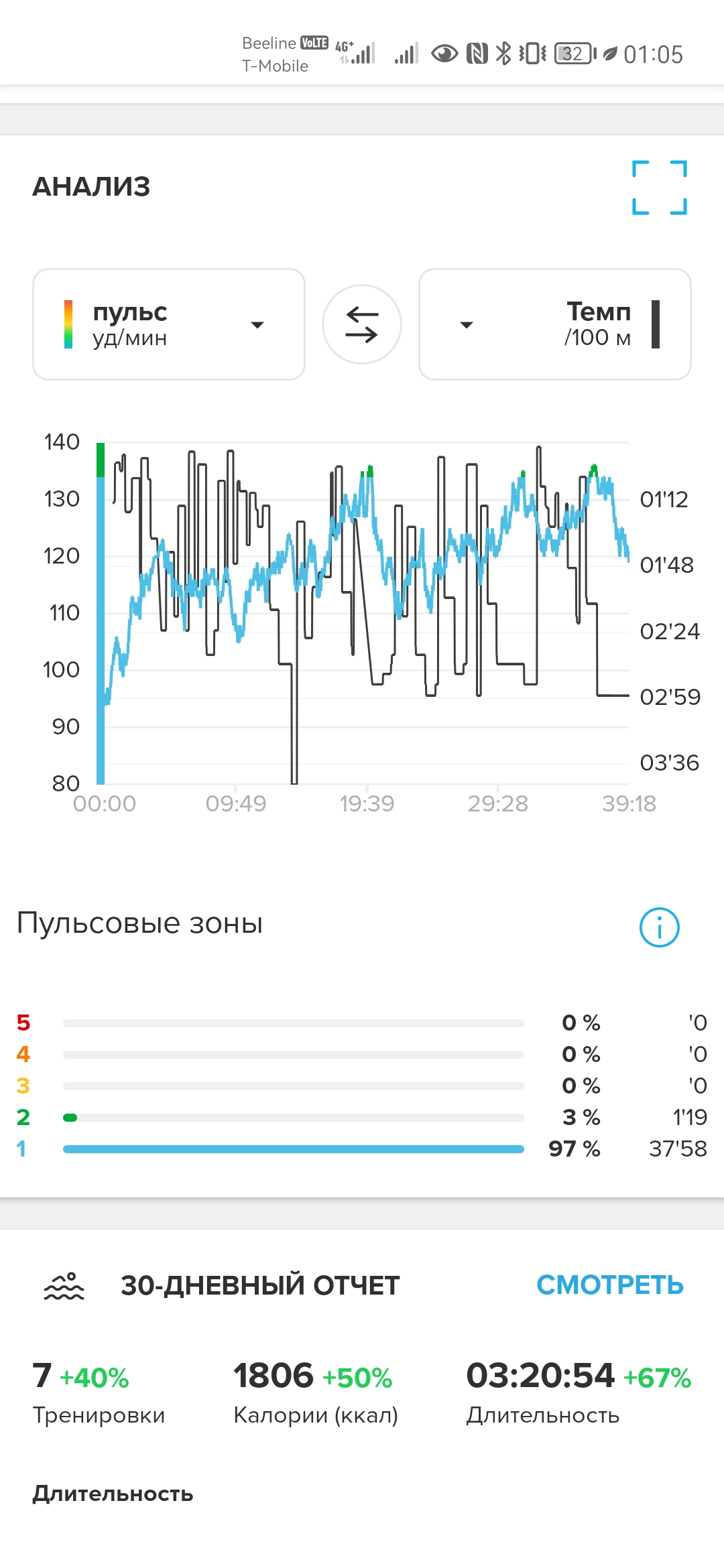Open the Темп /100 м metric dropdown
This screenshot has height=1568, width=724.
tap(555, 325)
